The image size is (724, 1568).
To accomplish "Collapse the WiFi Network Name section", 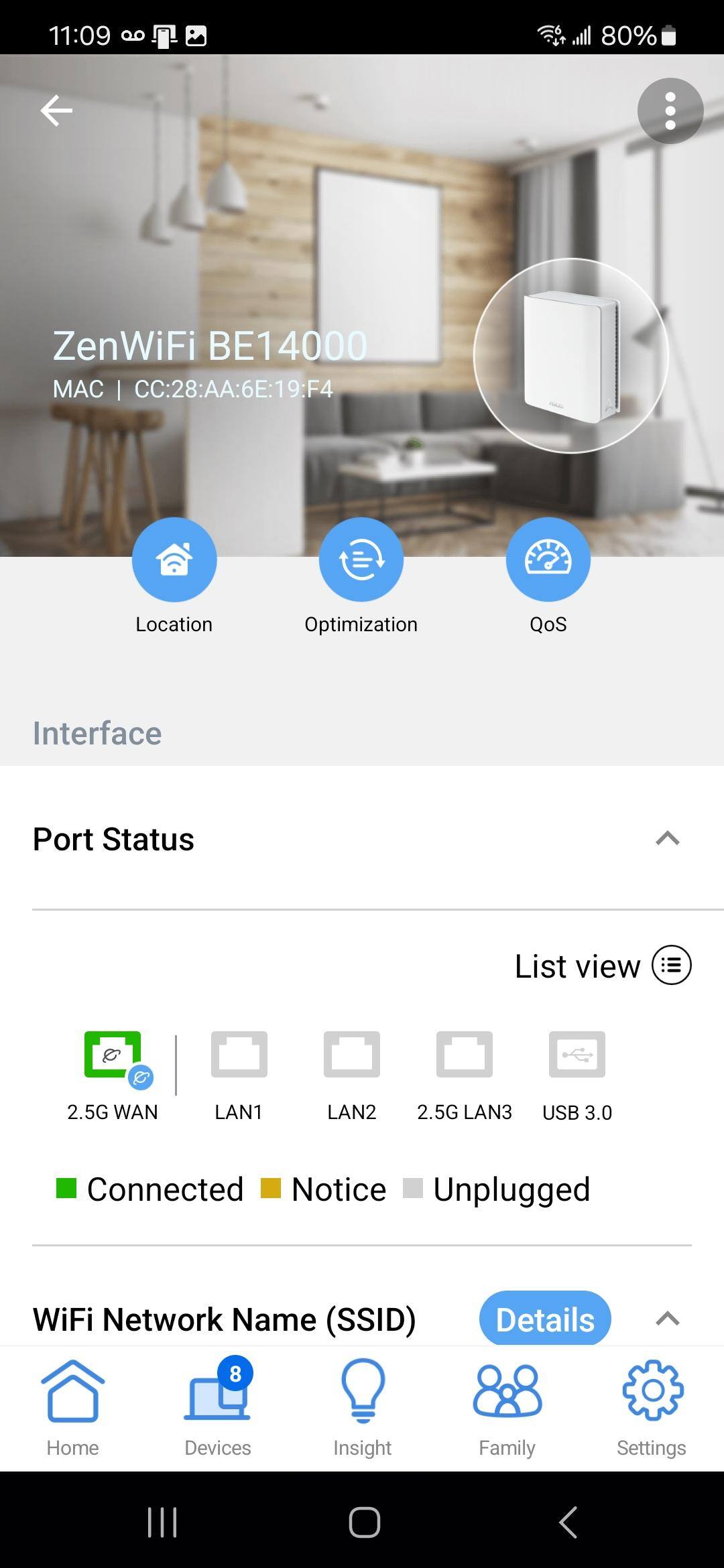I will pyautogui.click(x=667, y=1319).
